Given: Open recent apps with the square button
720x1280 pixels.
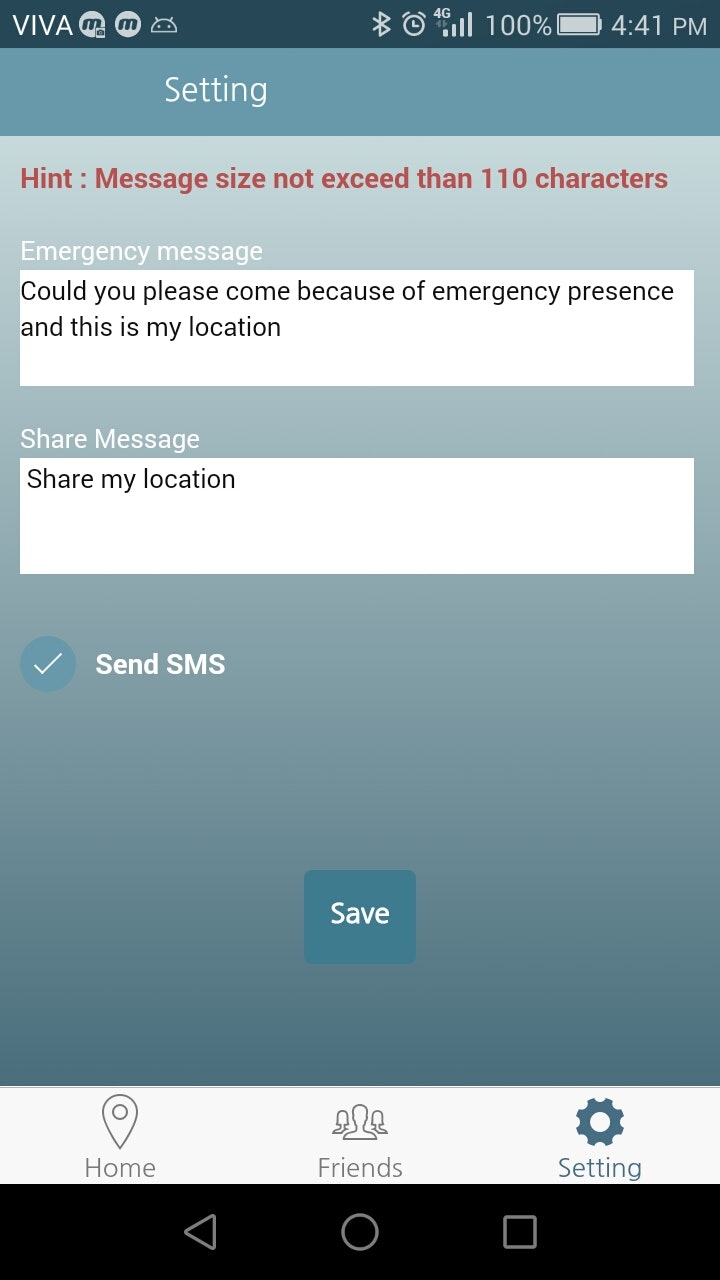Looking at the screenshot, I should point(519,1232).
